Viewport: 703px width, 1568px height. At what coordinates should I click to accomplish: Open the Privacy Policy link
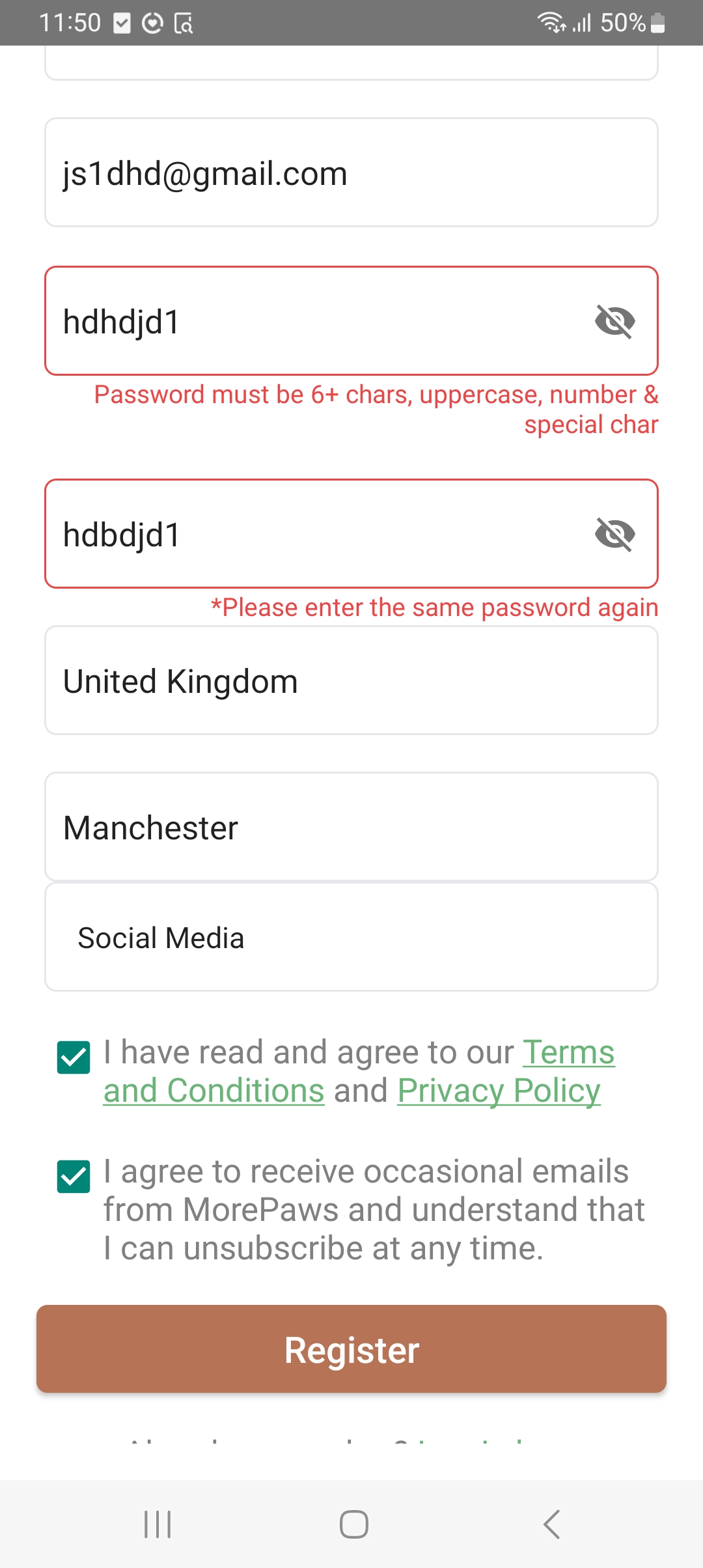499,1090
